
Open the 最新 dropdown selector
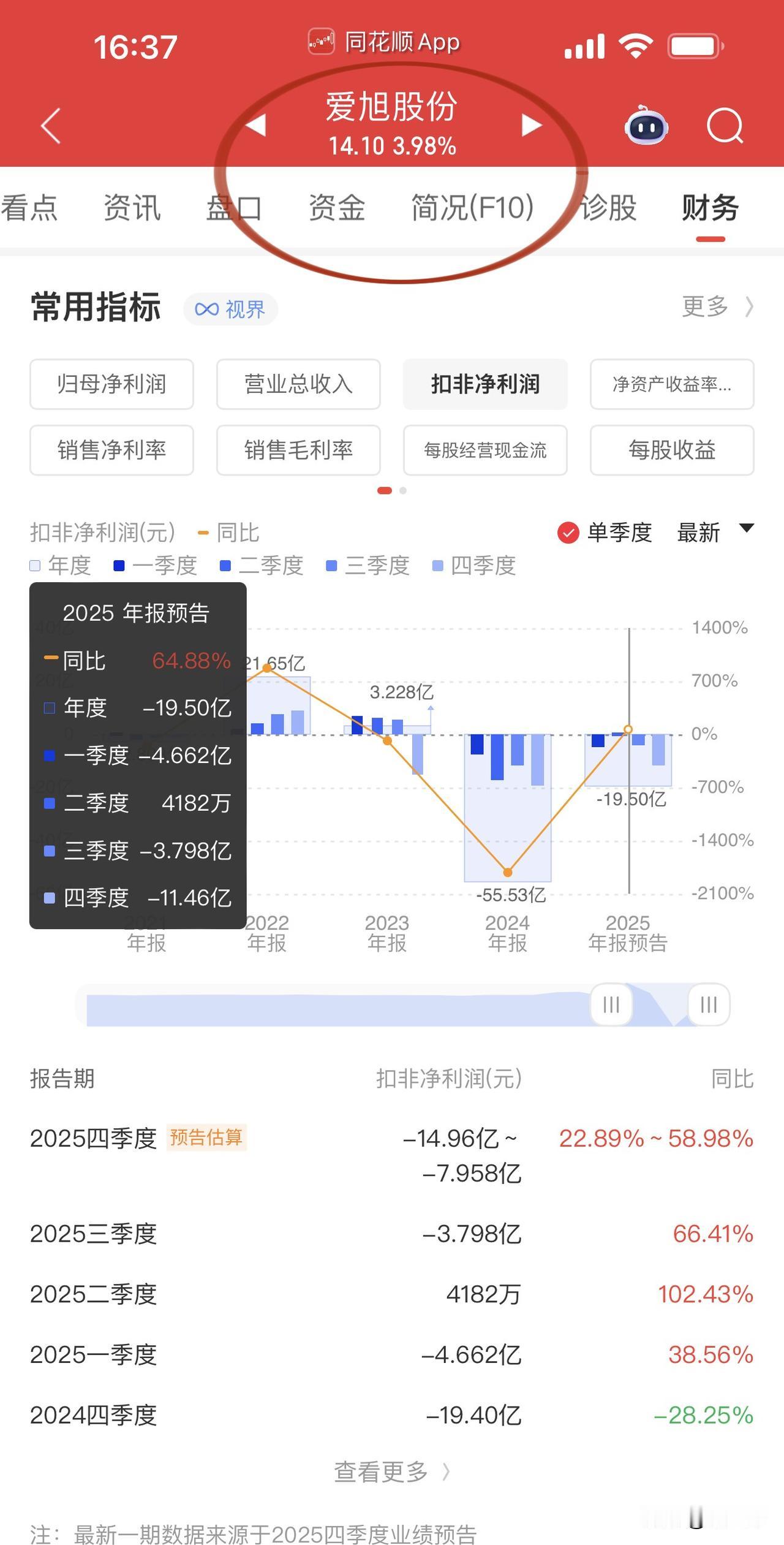[714, 533]
